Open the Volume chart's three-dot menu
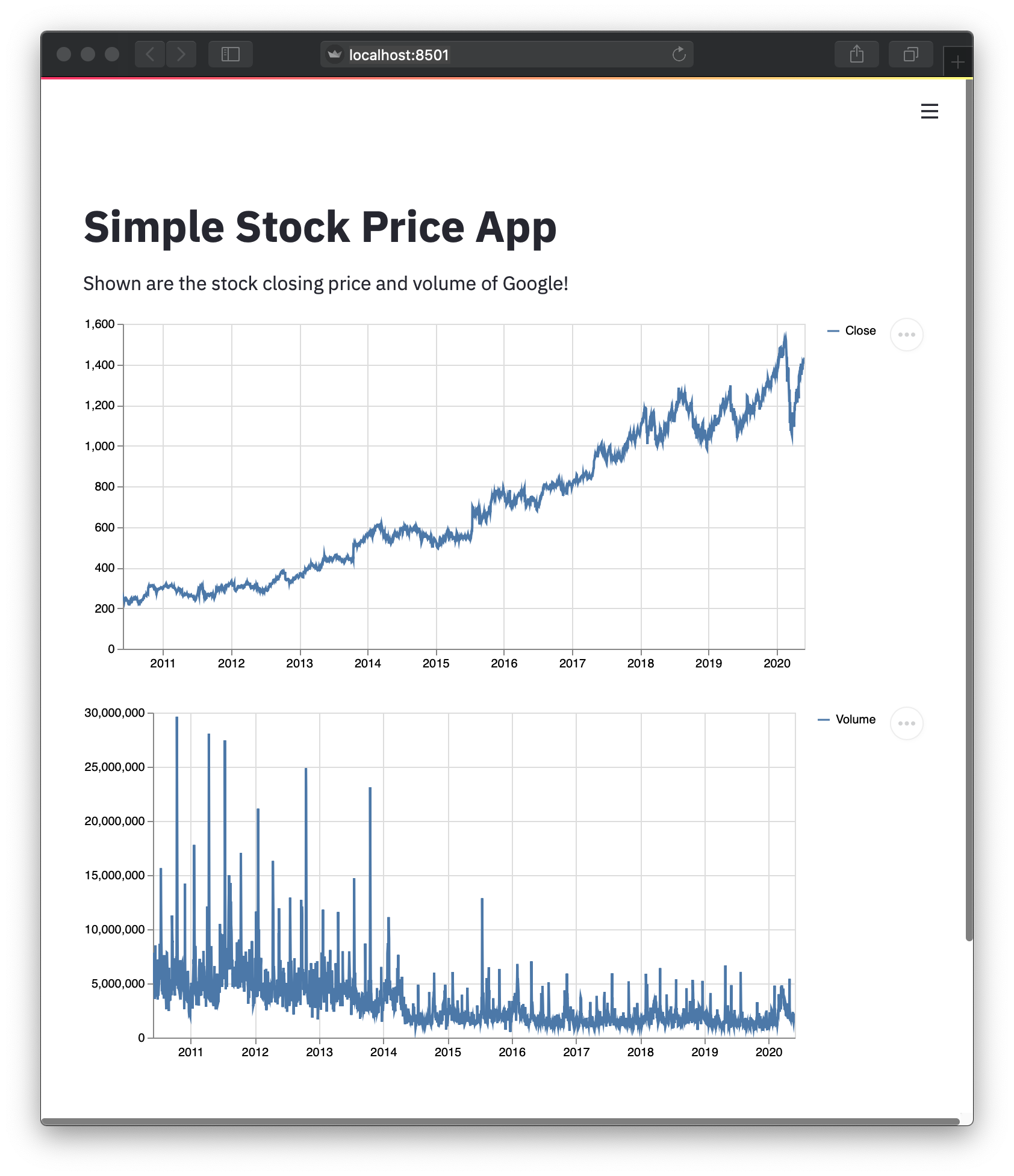This screenshot has width=1014, height=1176. coord(906,723)
